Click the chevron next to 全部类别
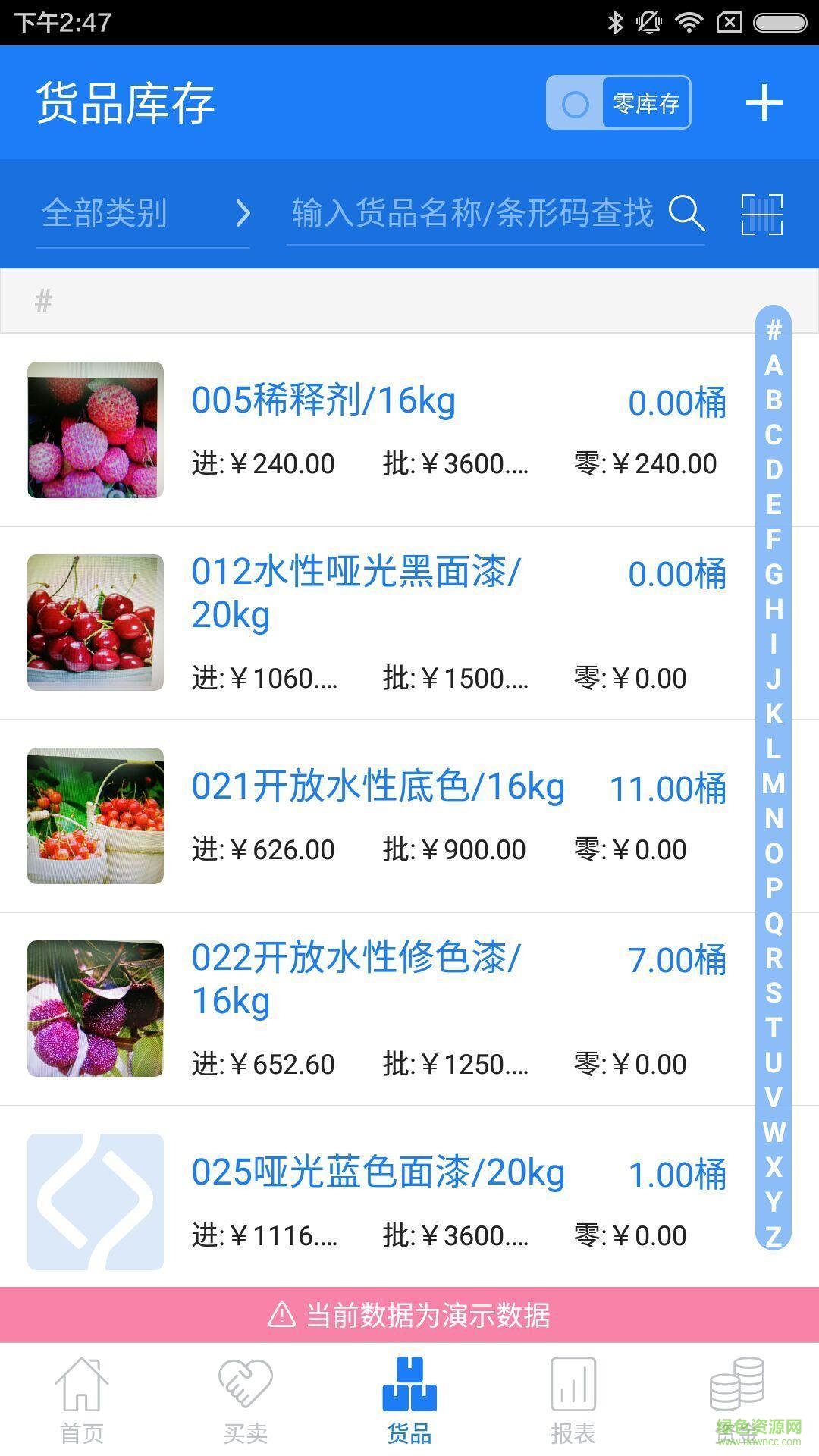The image size is (819, 1456). coord(244,215)
